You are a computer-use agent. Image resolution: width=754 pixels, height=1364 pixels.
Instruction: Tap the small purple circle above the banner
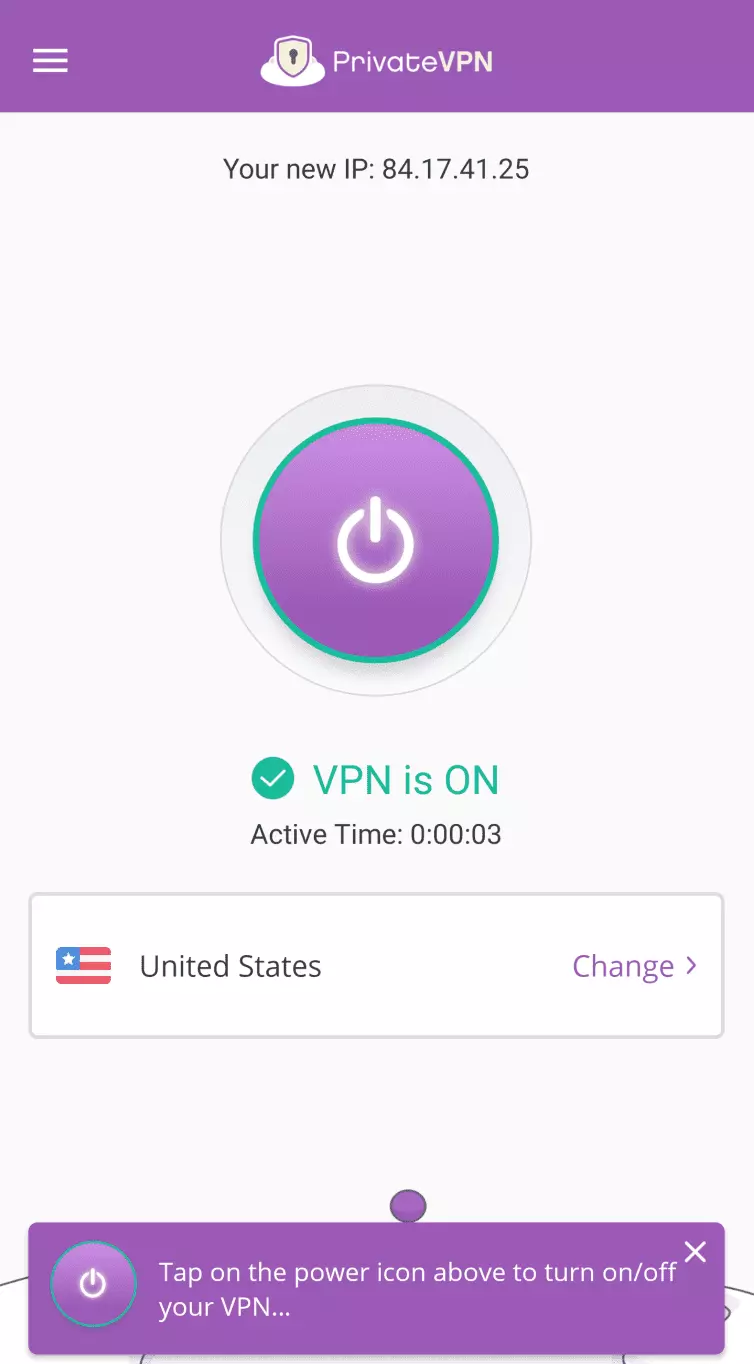(x=407, y=1206)
